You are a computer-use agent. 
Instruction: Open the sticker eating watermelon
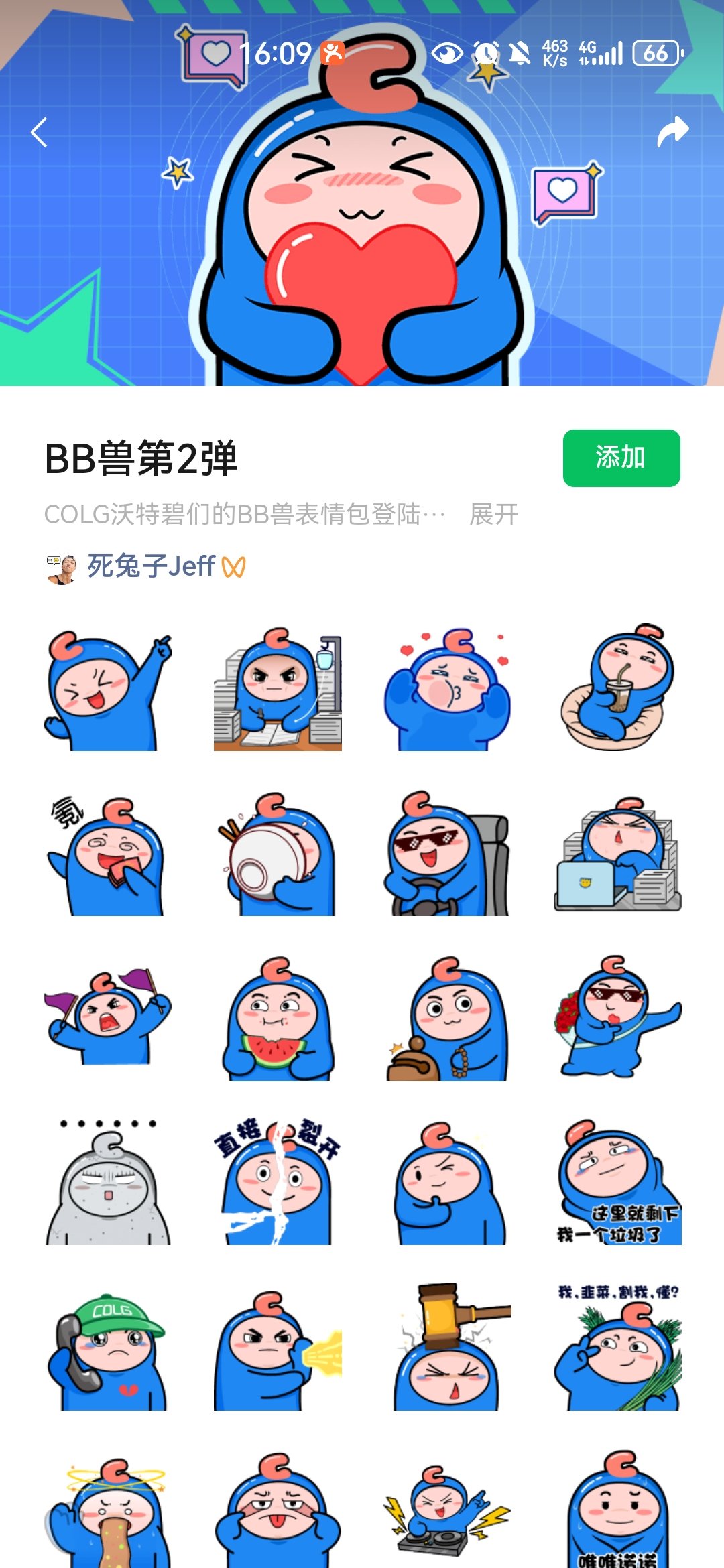tap(278, 1018)
